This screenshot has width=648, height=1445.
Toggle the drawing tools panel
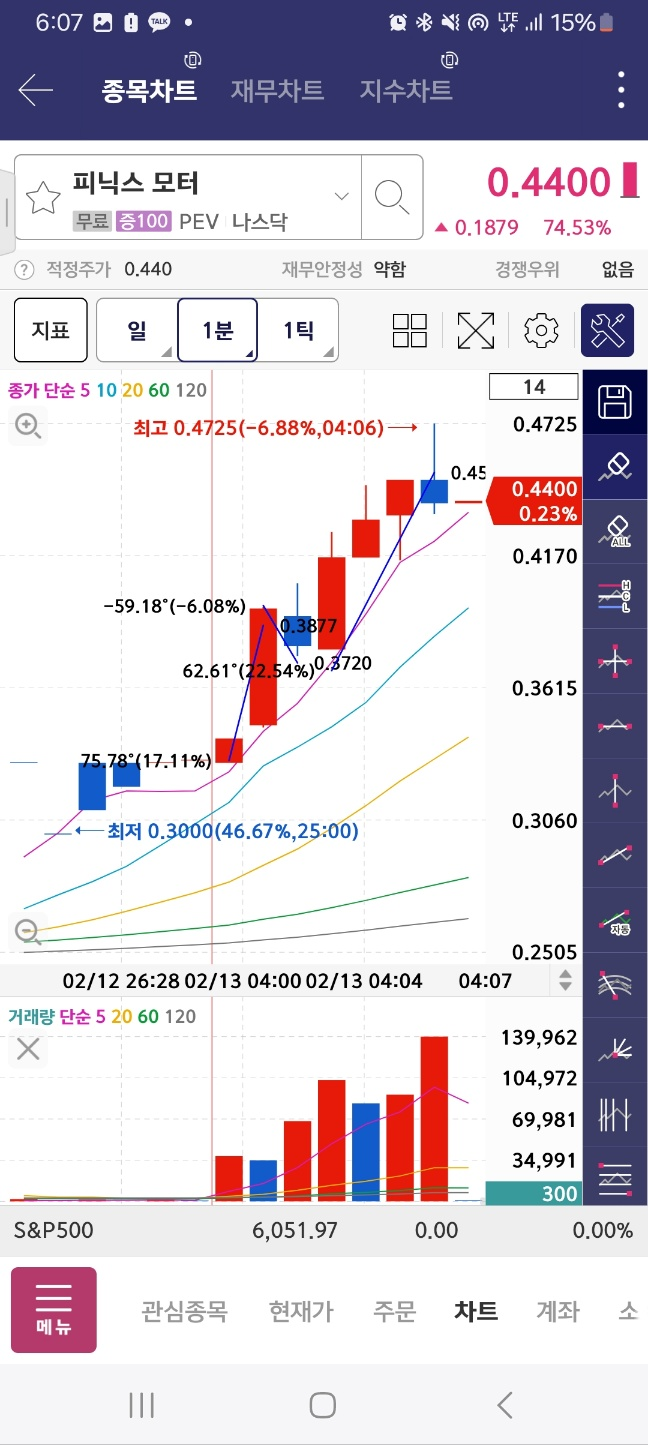pos(607,330)
